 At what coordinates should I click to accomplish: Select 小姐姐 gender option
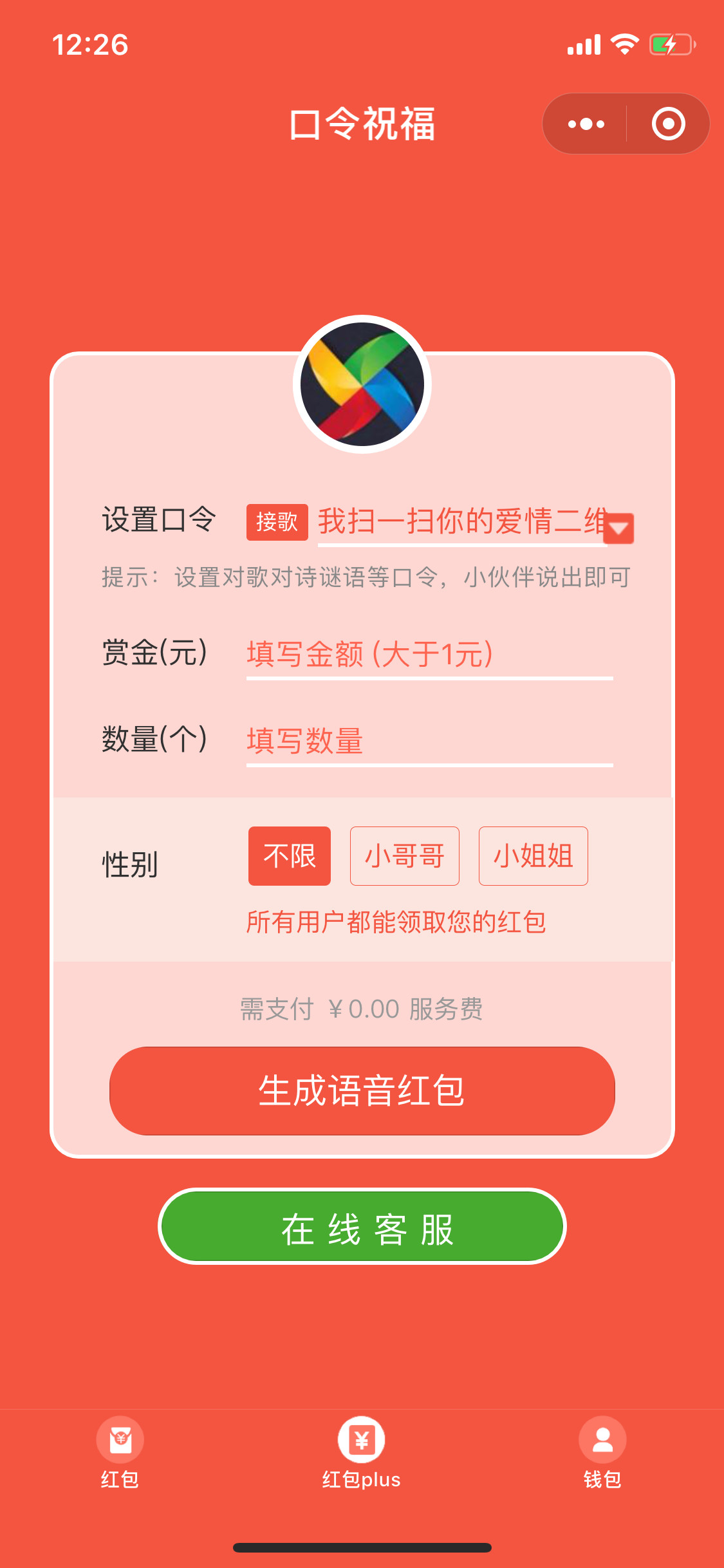coord(533,856)
